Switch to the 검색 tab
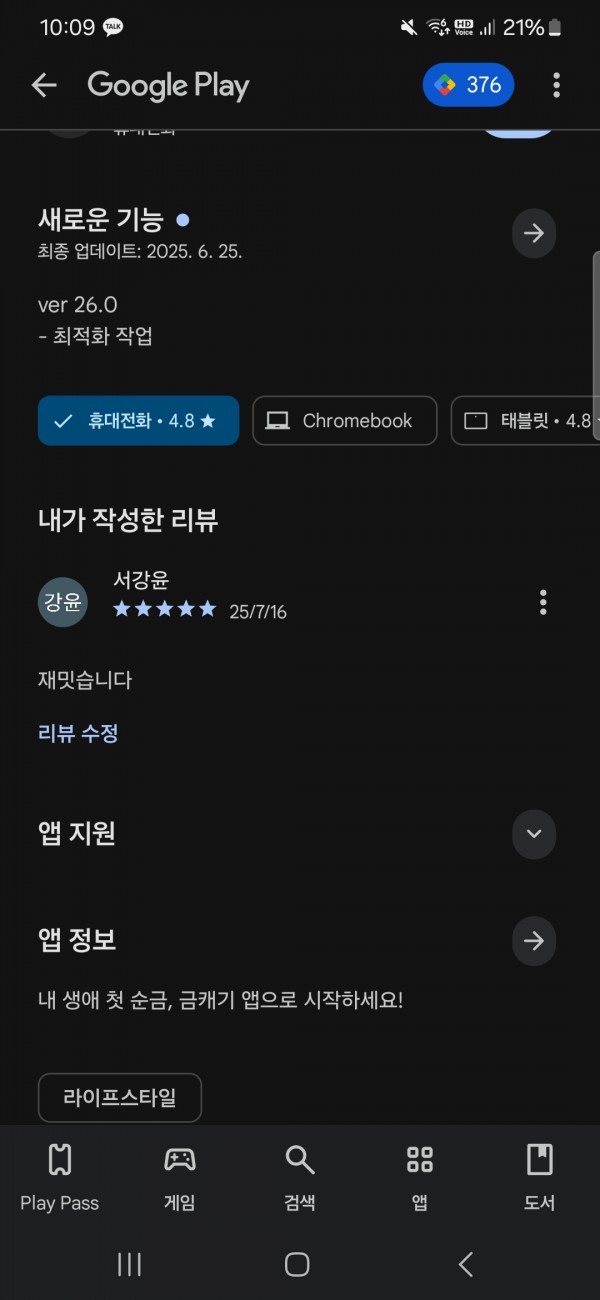The image size is (600, 1300). [300, 1178]
